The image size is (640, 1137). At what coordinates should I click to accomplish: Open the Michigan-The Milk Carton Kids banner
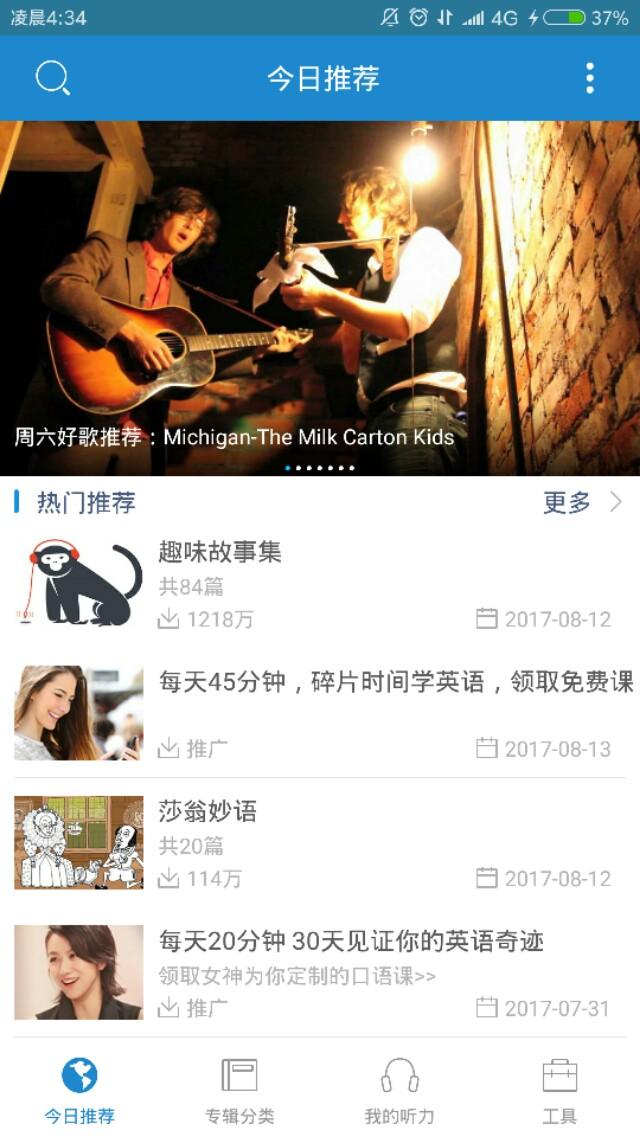tap(320, 298)
